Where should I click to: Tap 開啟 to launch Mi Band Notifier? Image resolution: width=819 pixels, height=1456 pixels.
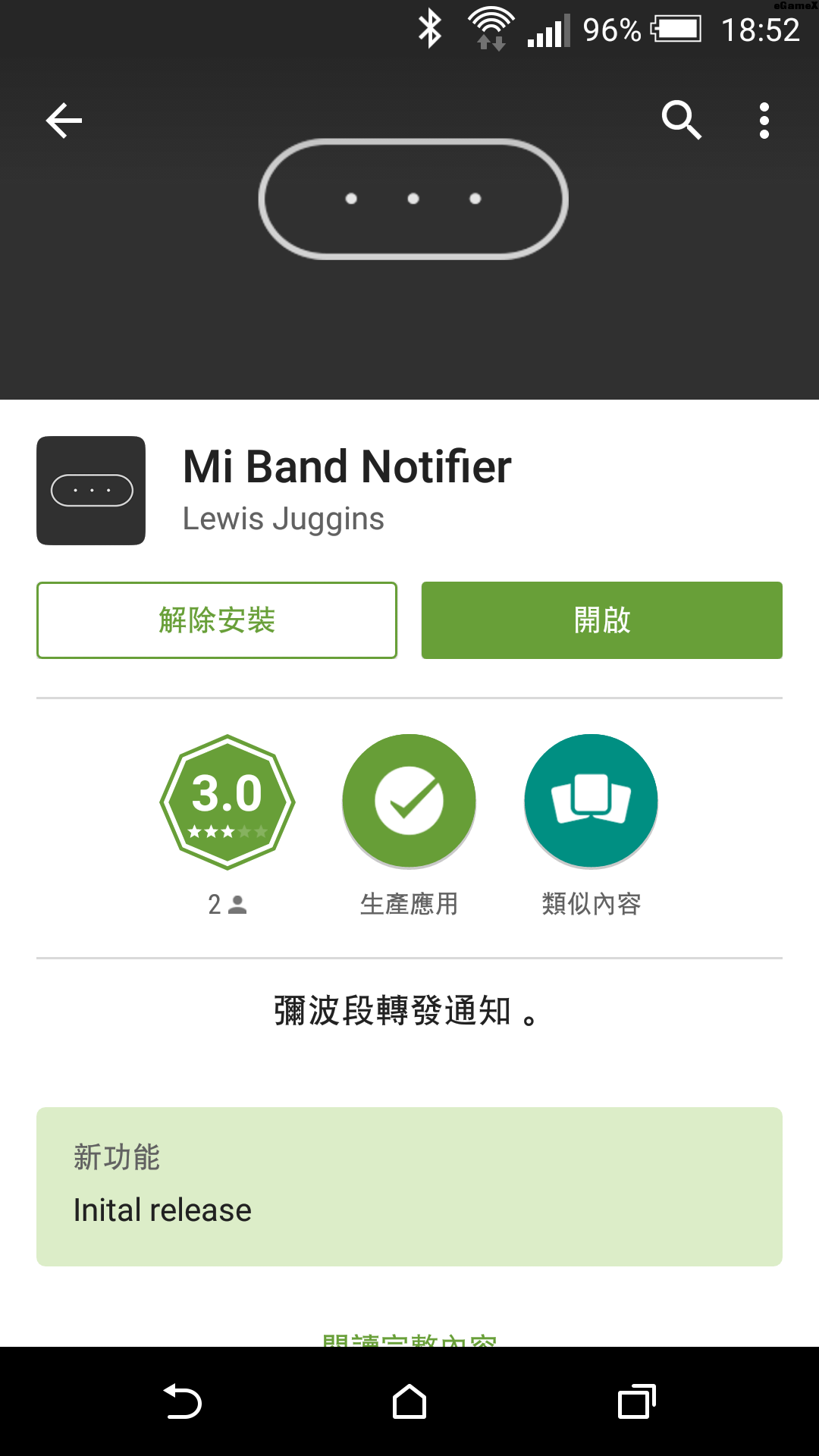[601, 620]
